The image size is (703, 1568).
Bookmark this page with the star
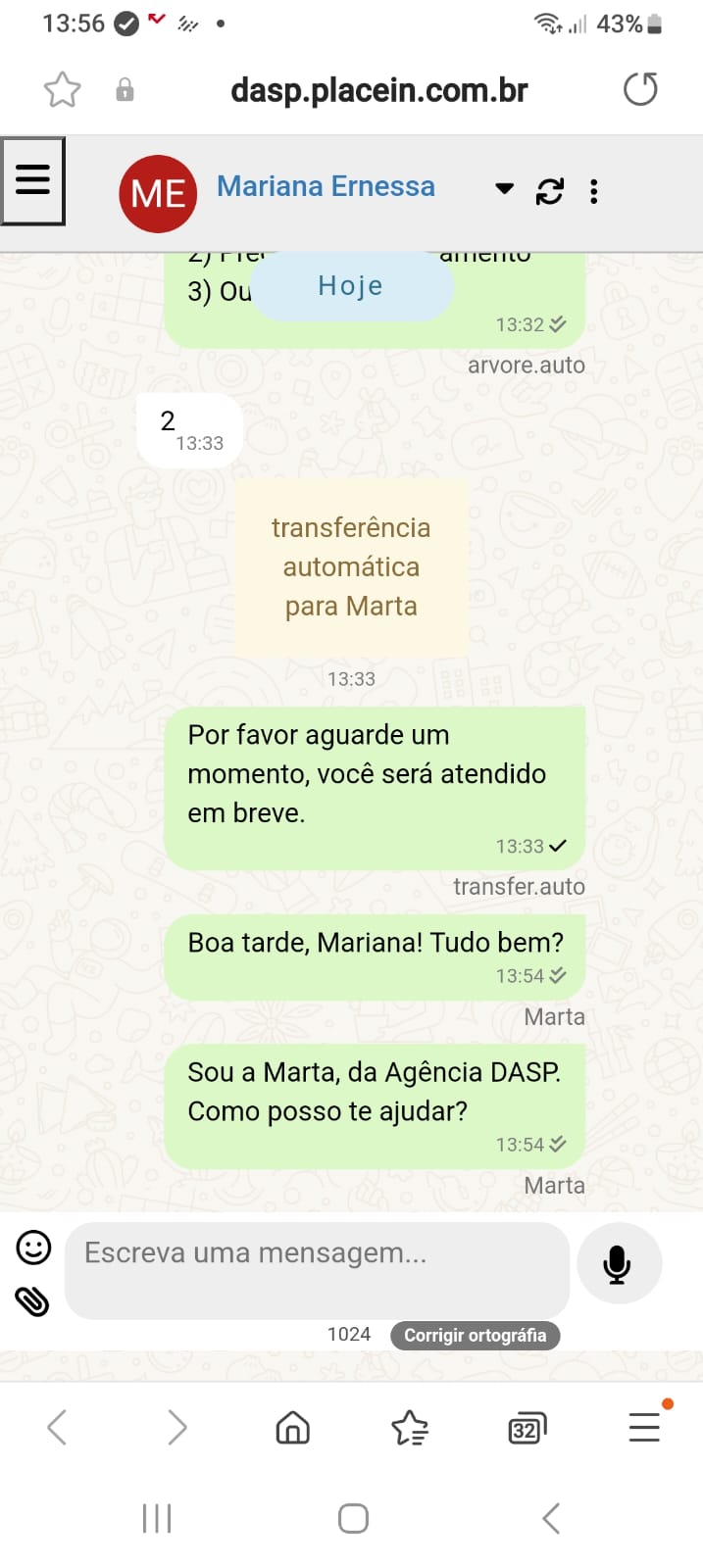62,90
